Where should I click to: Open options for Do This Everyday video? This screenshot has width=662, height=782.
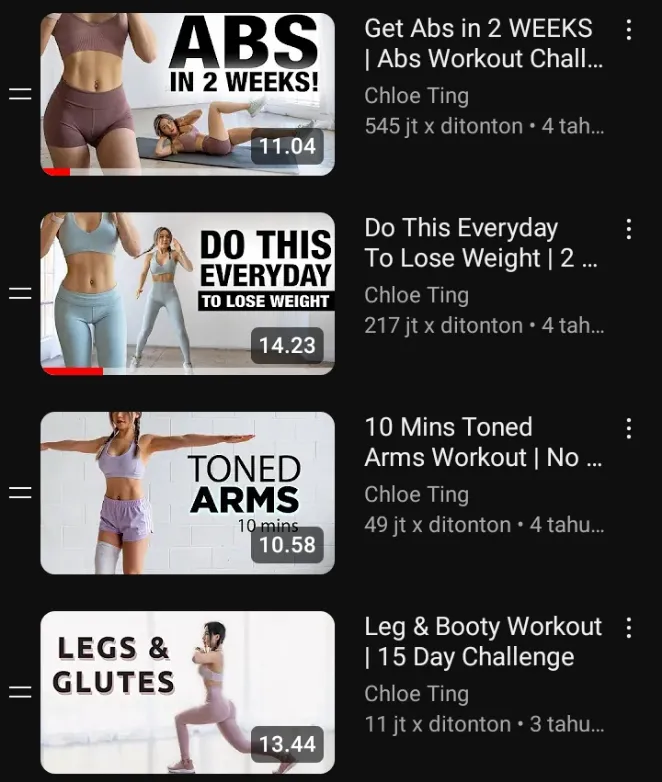628,229
